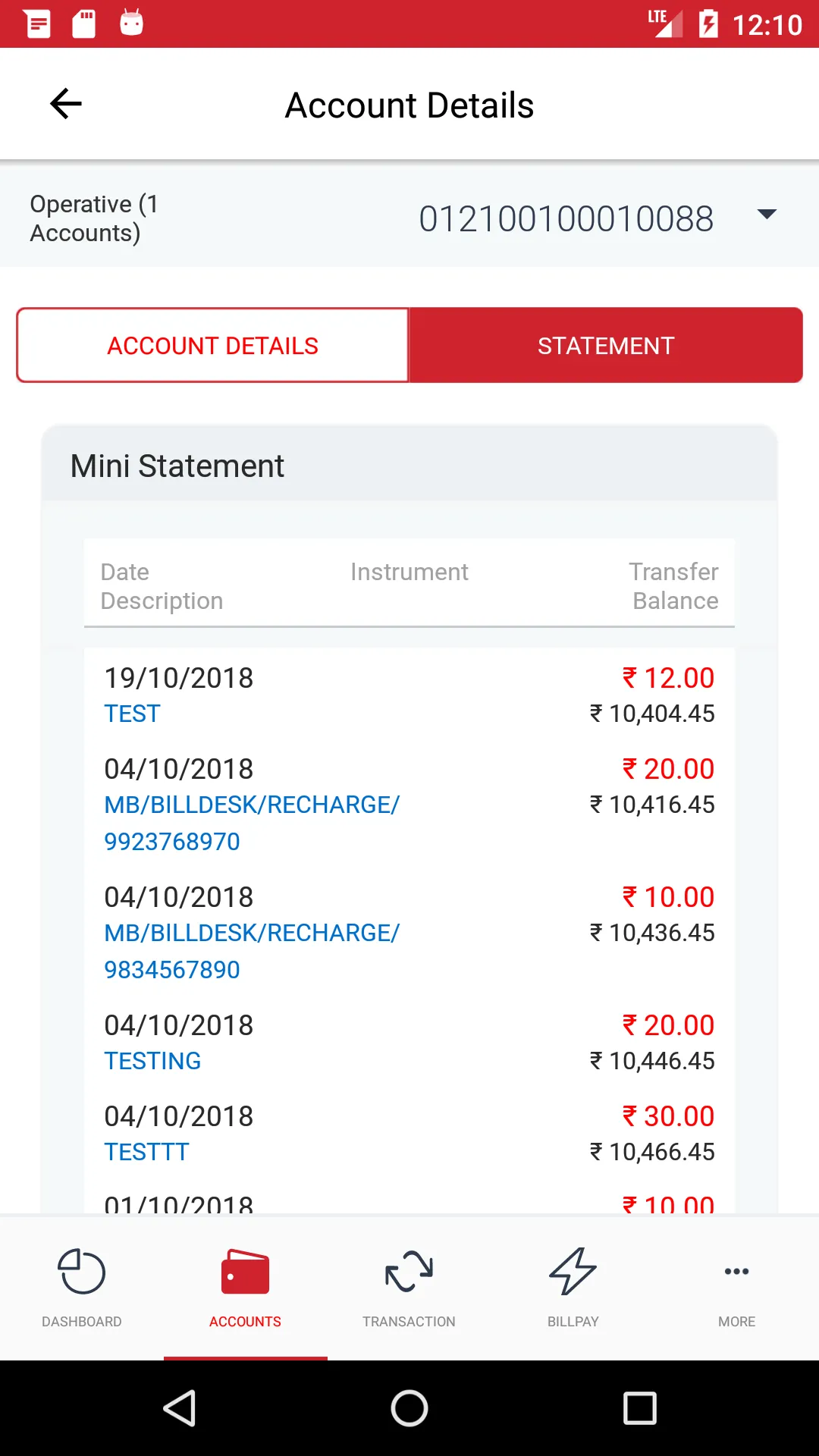Screen dimensions: 819x1456
Task: Select the ACCOUNT DETAILS tab
Action: click(212, 345)
